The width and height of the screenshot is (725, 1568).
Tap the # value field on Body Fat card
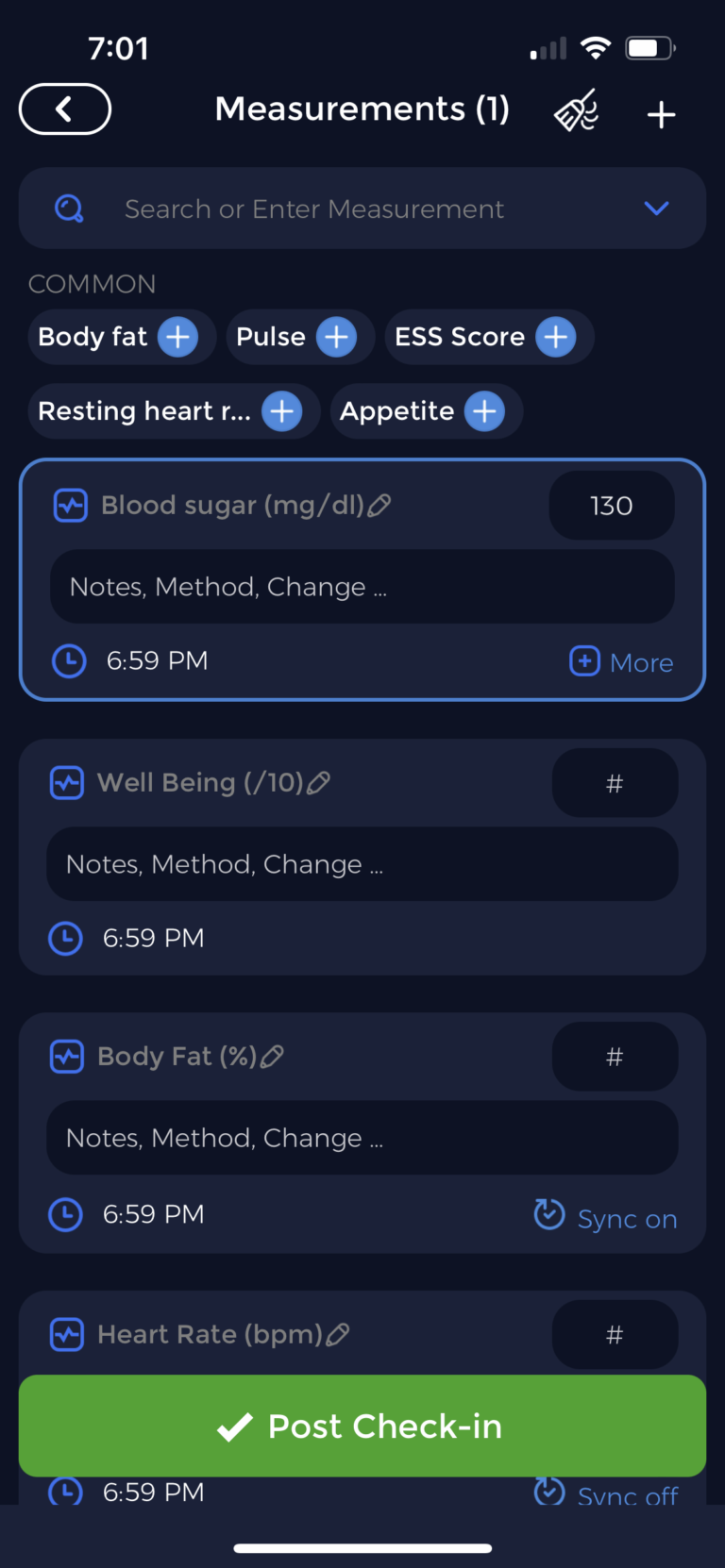[615, 1057]
